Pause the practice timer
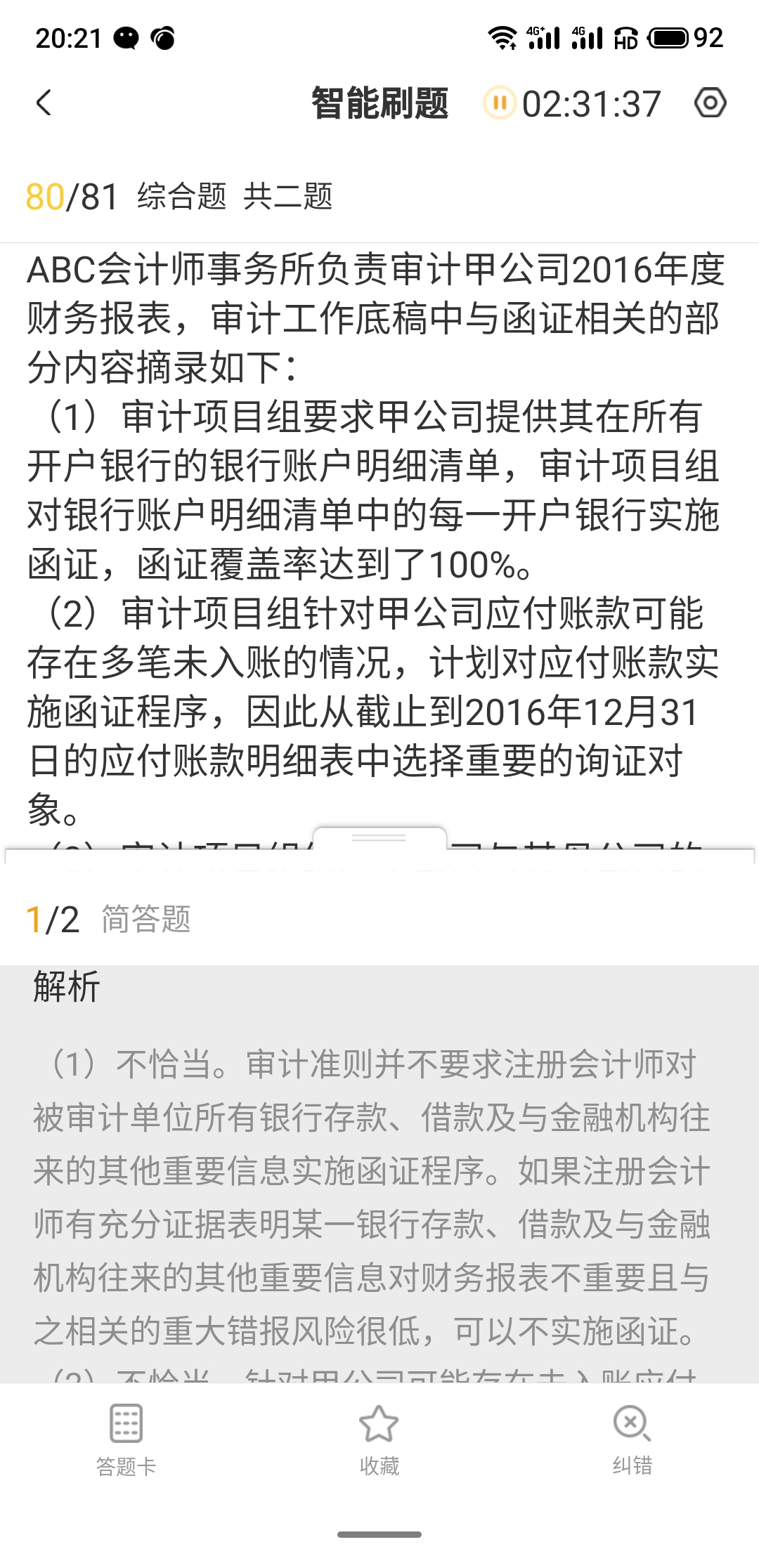This screenshot has height=1568, width=759. coord(499,103)
